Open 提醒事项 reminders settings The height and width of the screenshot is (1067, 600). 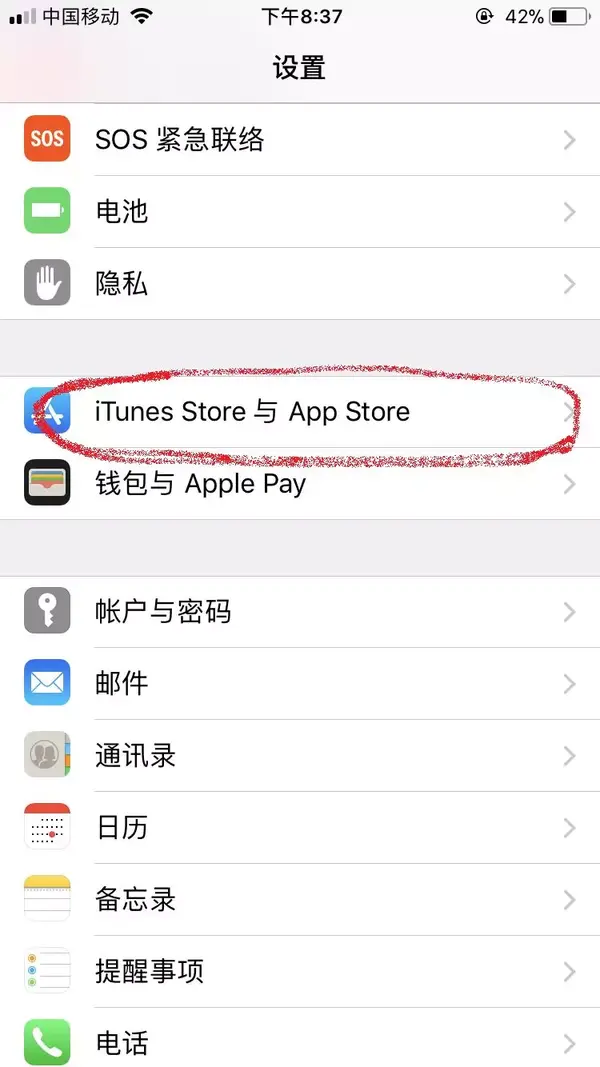300,971
